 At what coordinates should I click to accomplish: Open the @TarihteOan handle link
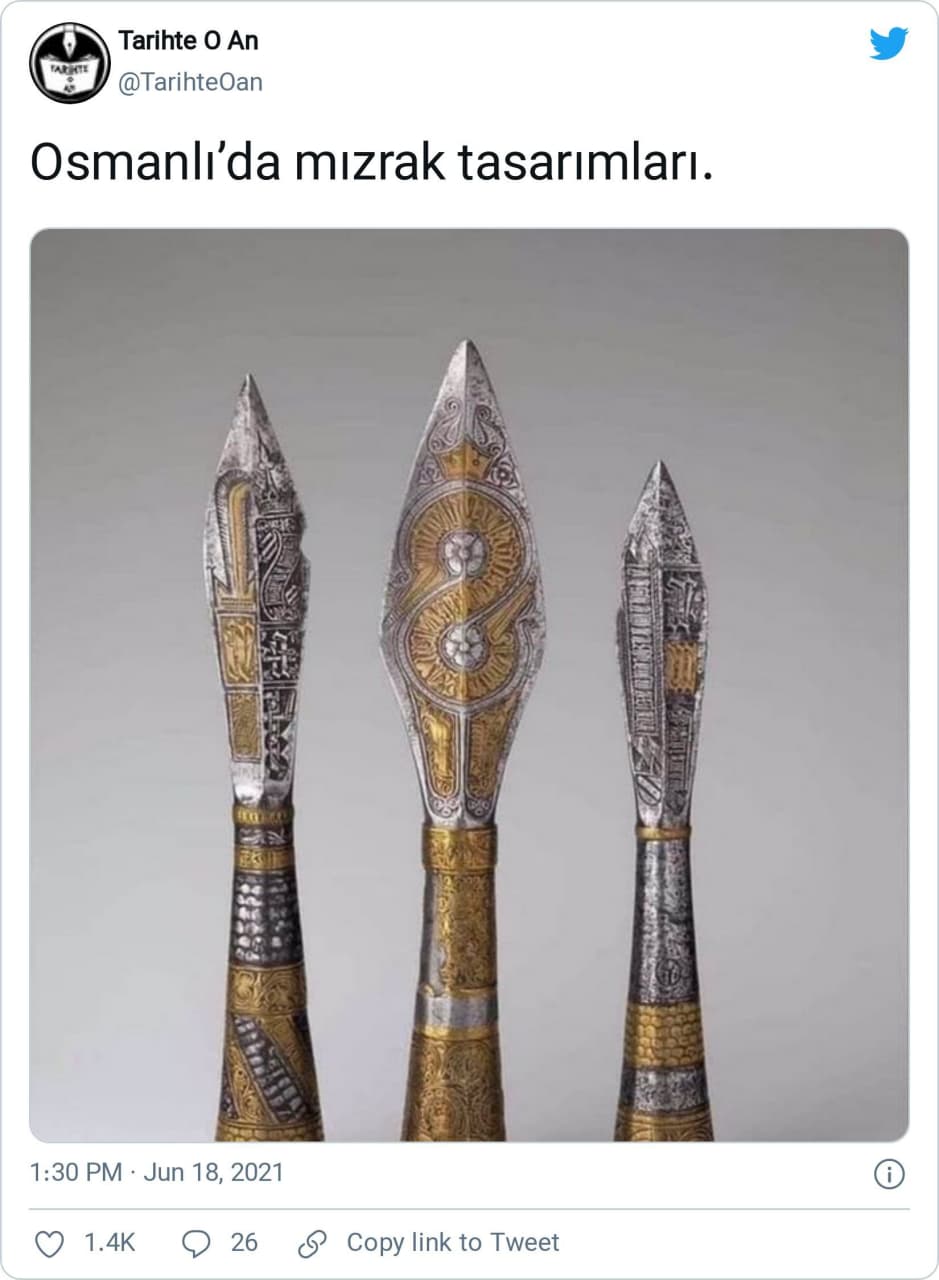(190, 82)
